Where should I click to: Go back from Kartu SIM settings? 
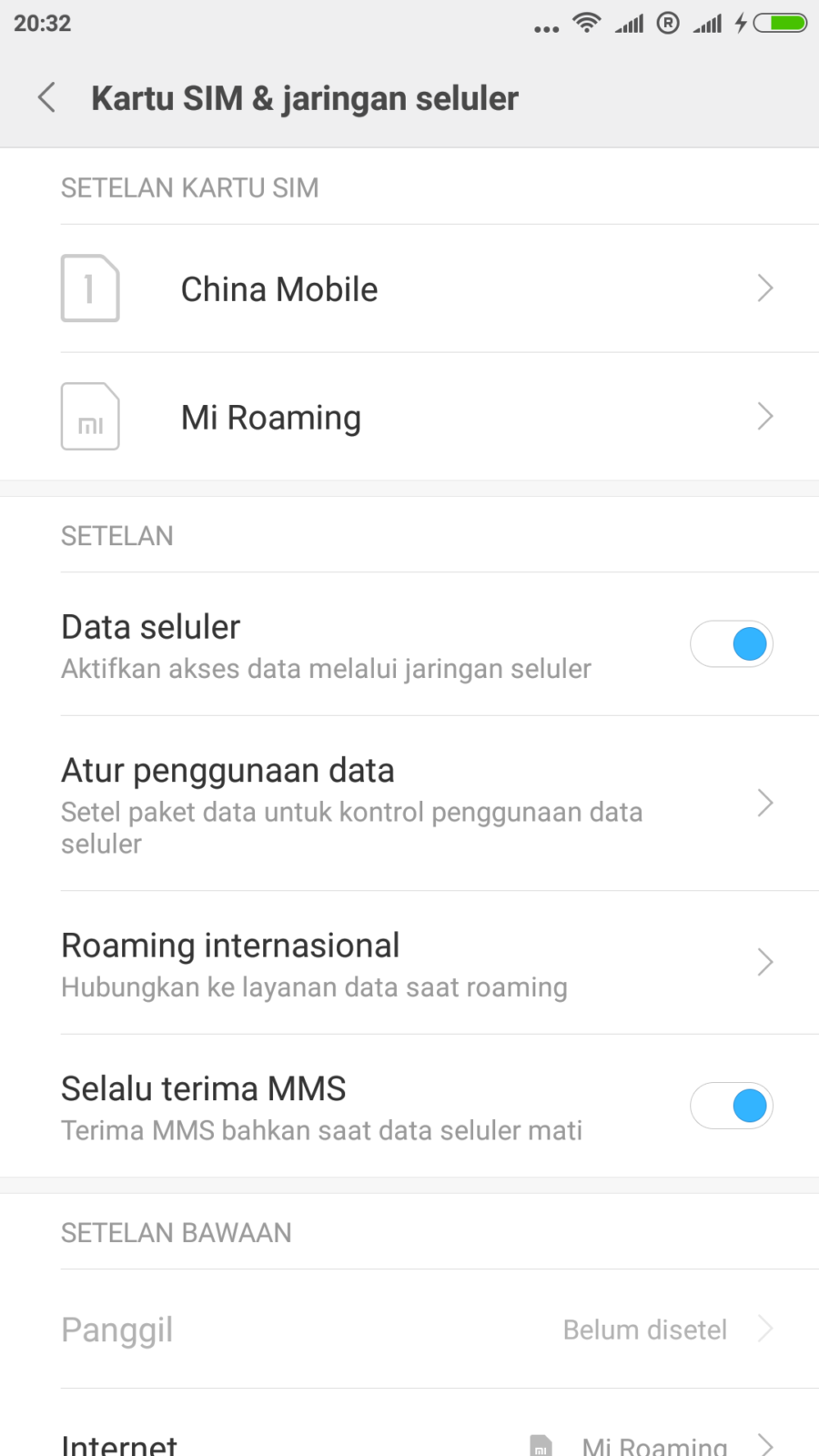click(x=47, y=97)
